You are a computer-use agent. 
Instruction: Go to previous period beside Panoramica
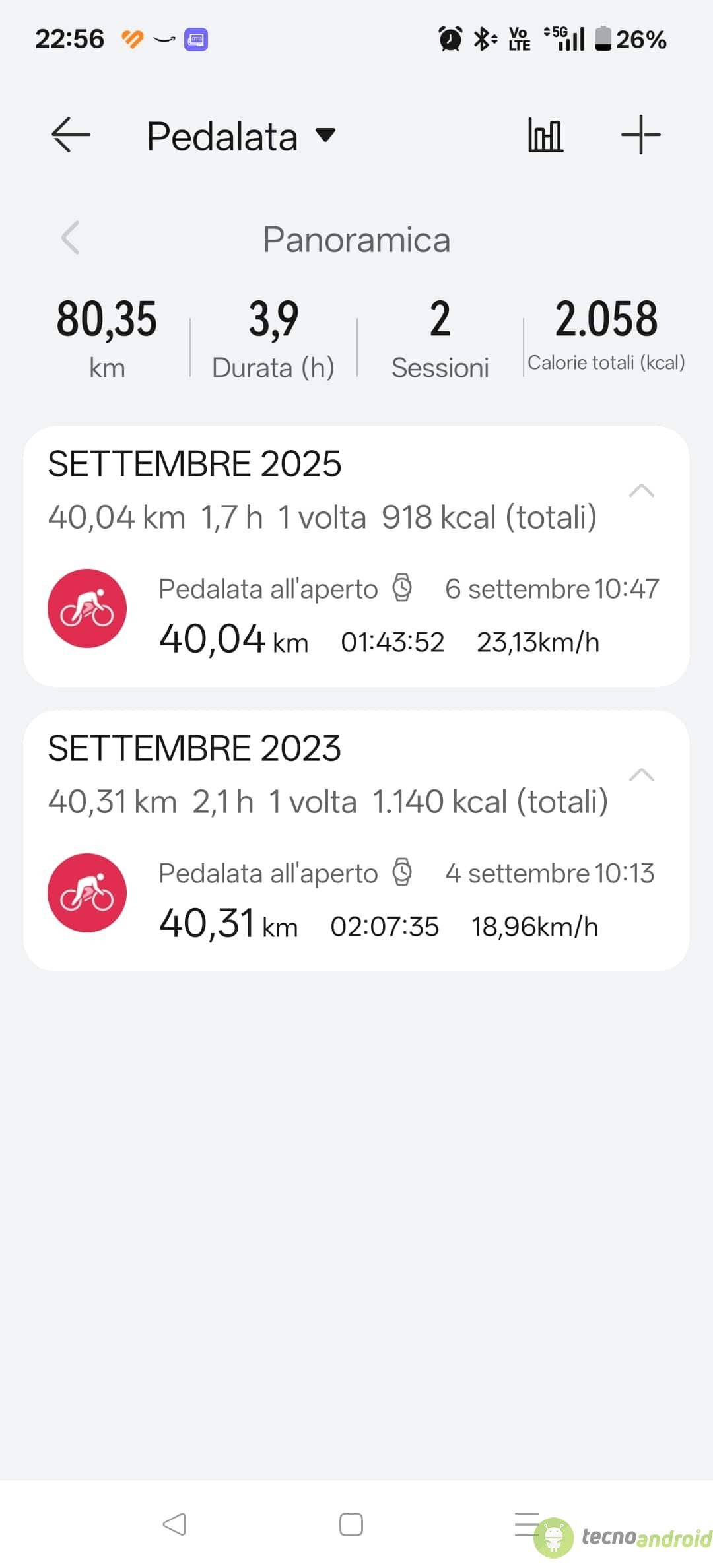click(71, 238)
